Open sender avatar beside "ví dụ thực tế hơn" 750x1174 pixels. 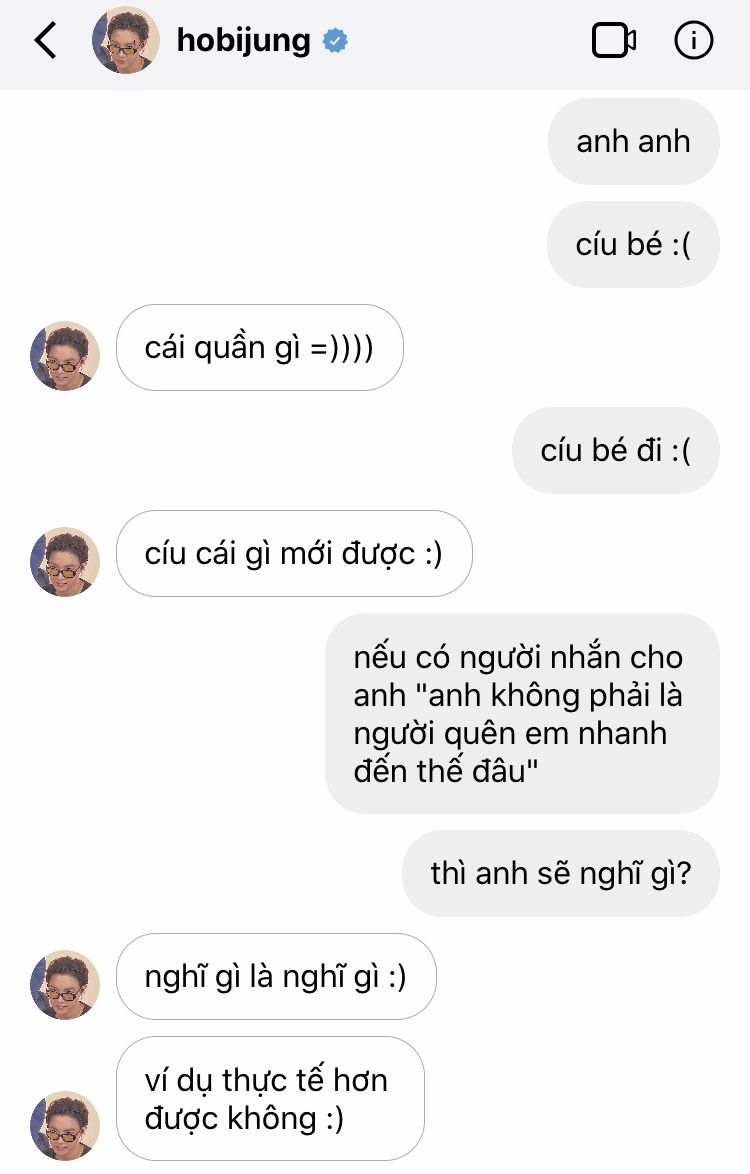pyautogui.click(x=65, y=1125)
